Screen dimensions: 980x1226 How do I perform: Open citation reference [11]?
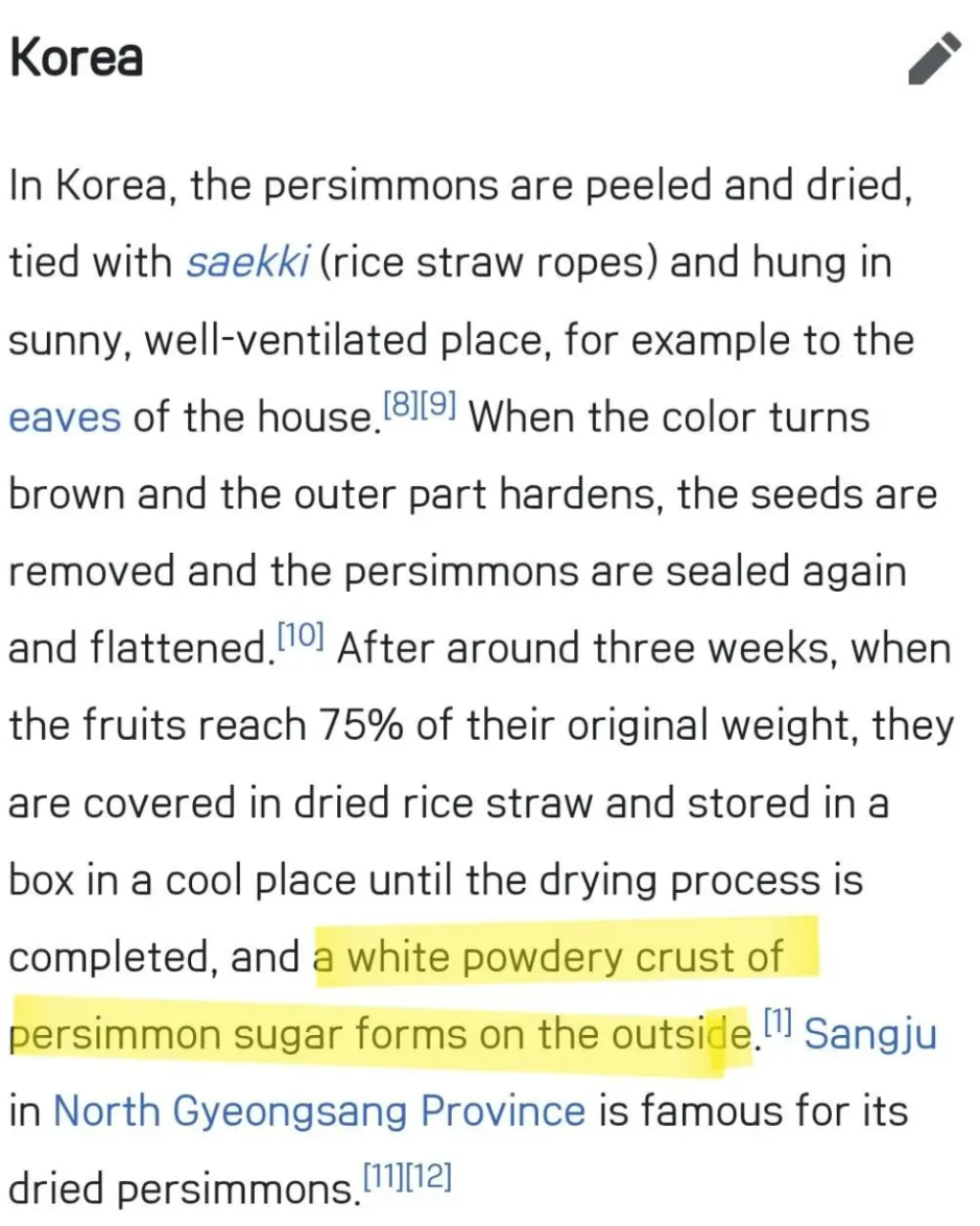click(382, 1174)
